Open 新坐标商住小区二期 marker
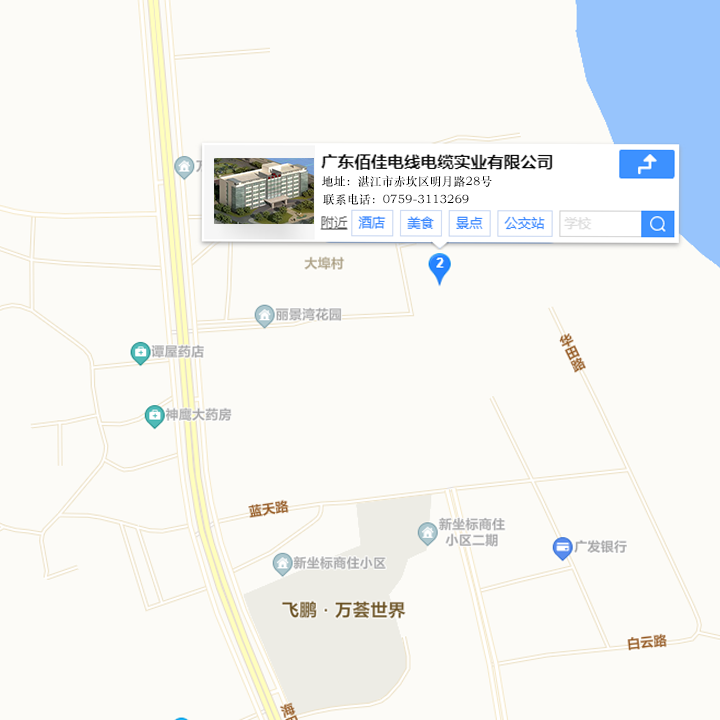720x720 pixels. tap(427, 532)
